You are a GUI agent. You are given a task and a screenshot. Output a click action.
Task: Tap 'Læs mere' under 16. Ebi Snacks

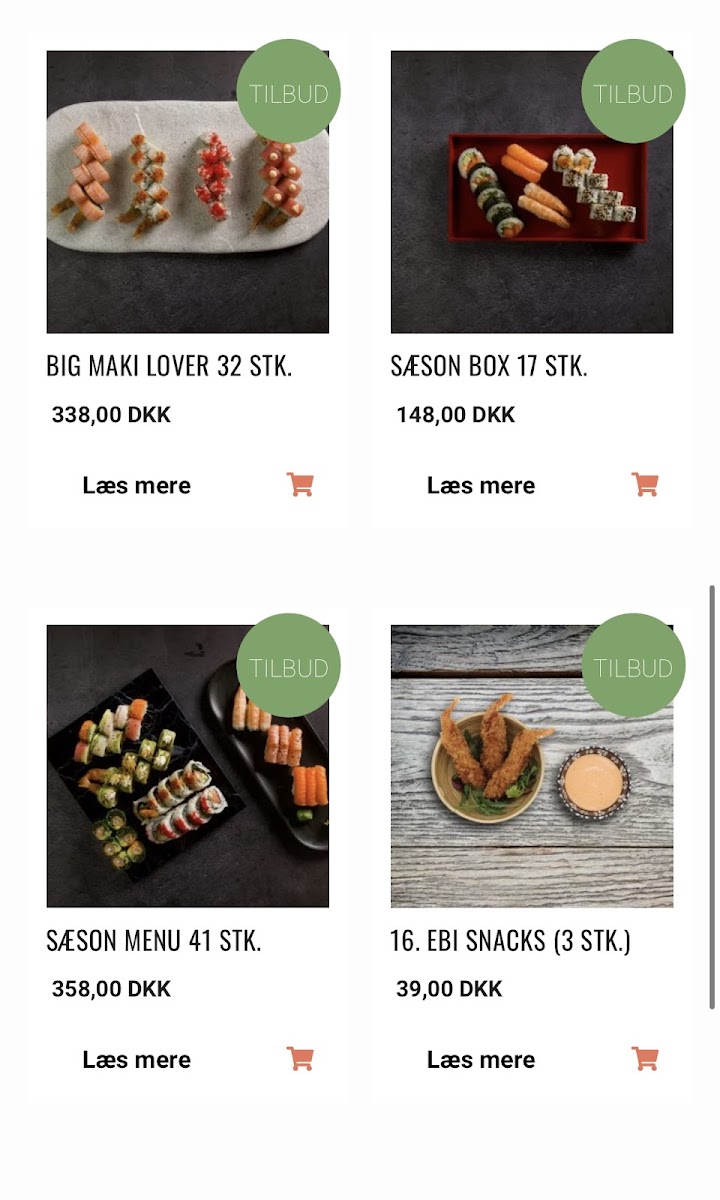pyautogui.click(x=480, y=1059)
